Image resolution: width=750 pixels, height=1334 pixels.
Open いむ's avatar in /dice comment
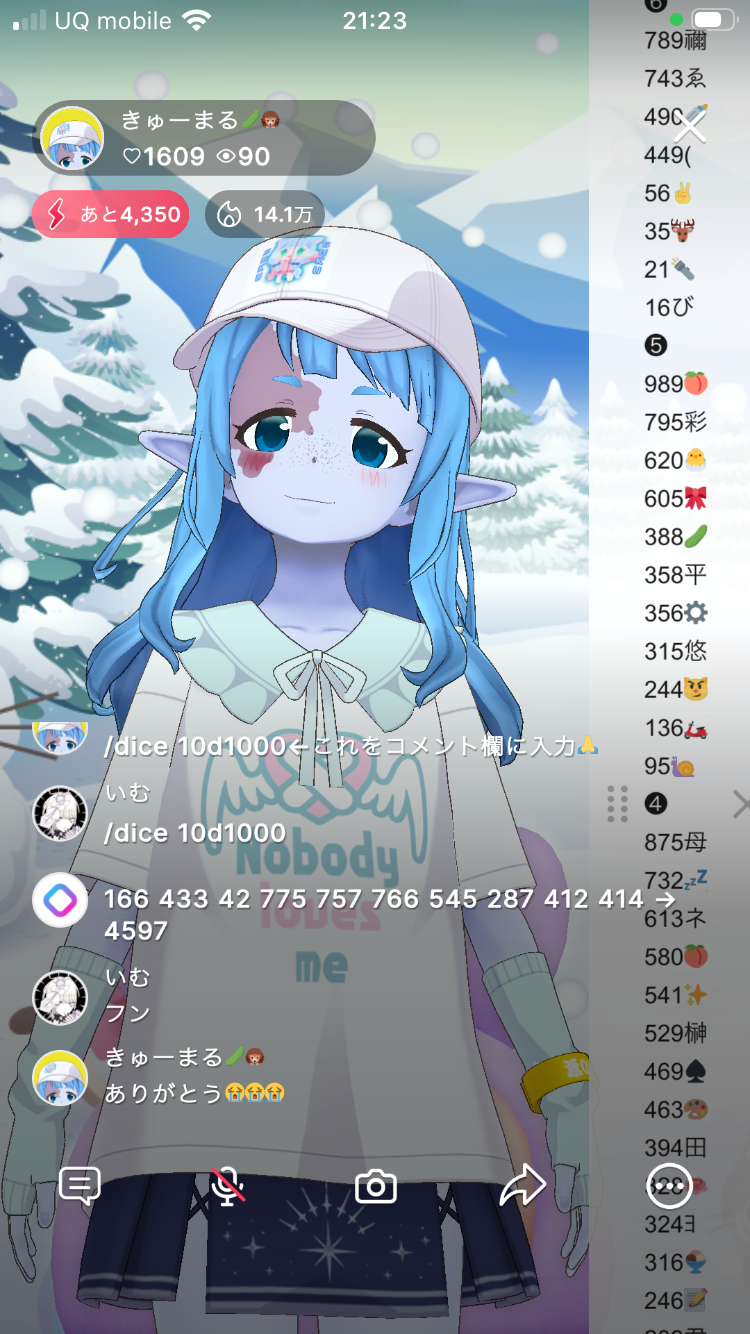(x=60, y=813)
